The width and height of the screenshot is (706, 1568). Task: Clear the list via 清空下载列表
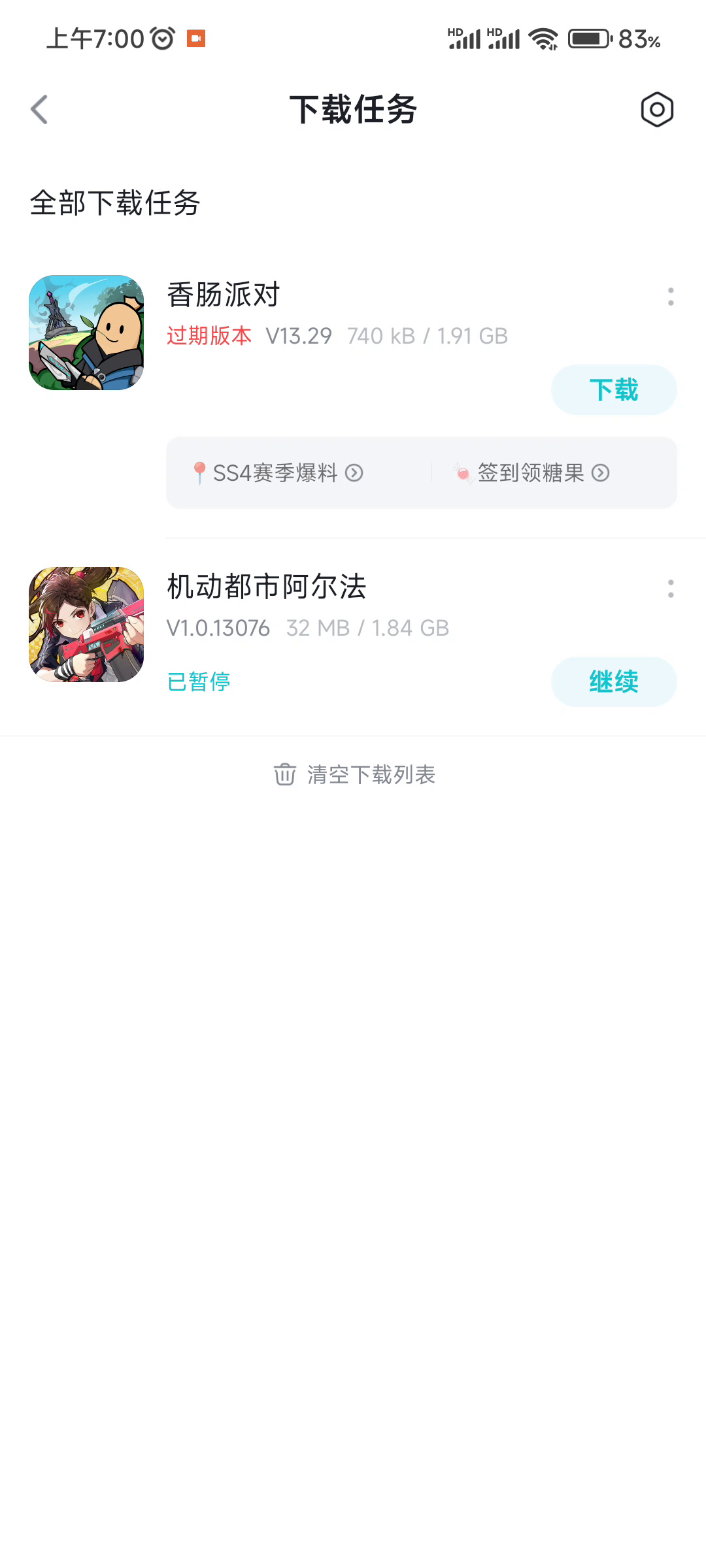[x=354, y=775]
